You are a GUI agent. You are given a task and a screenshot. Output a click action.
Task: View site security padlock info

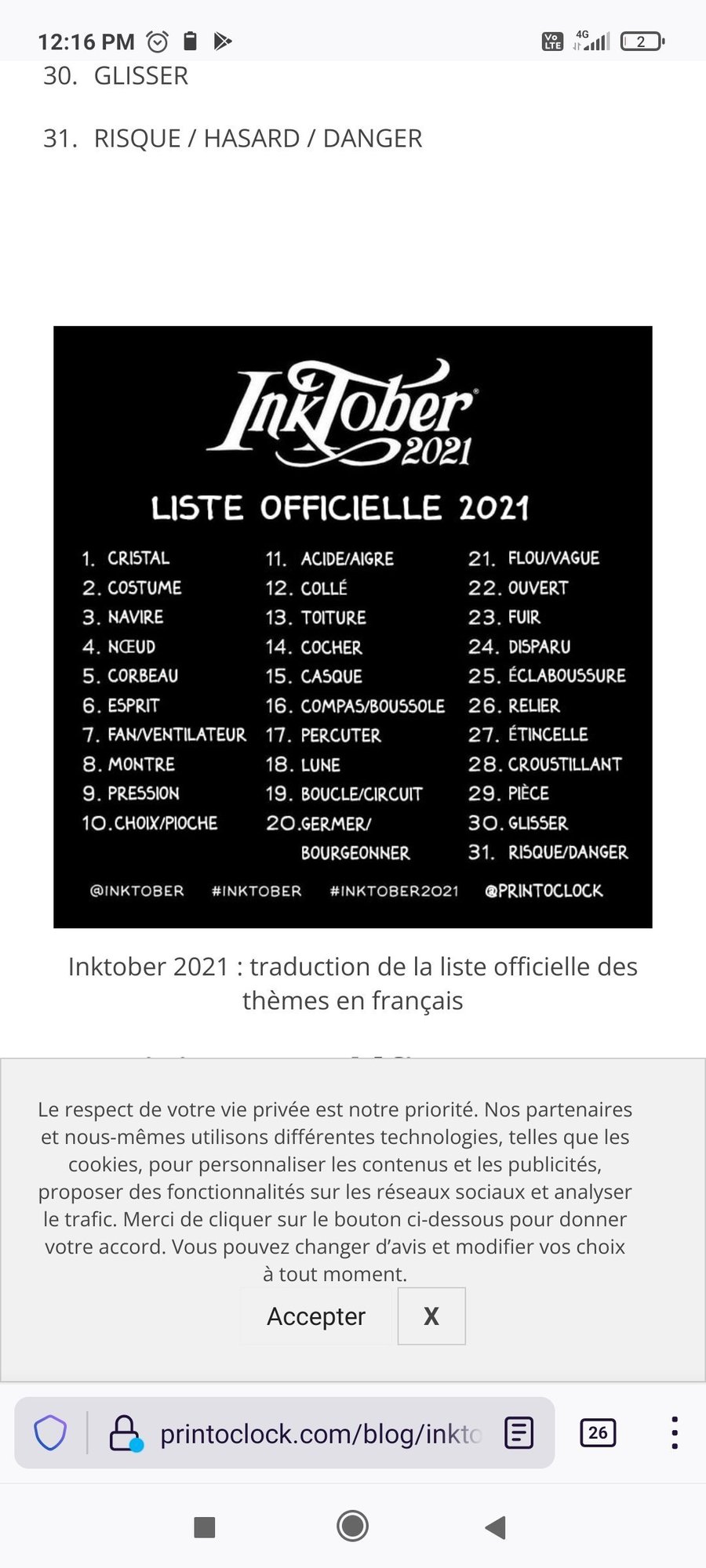[x=125, y=1434]
